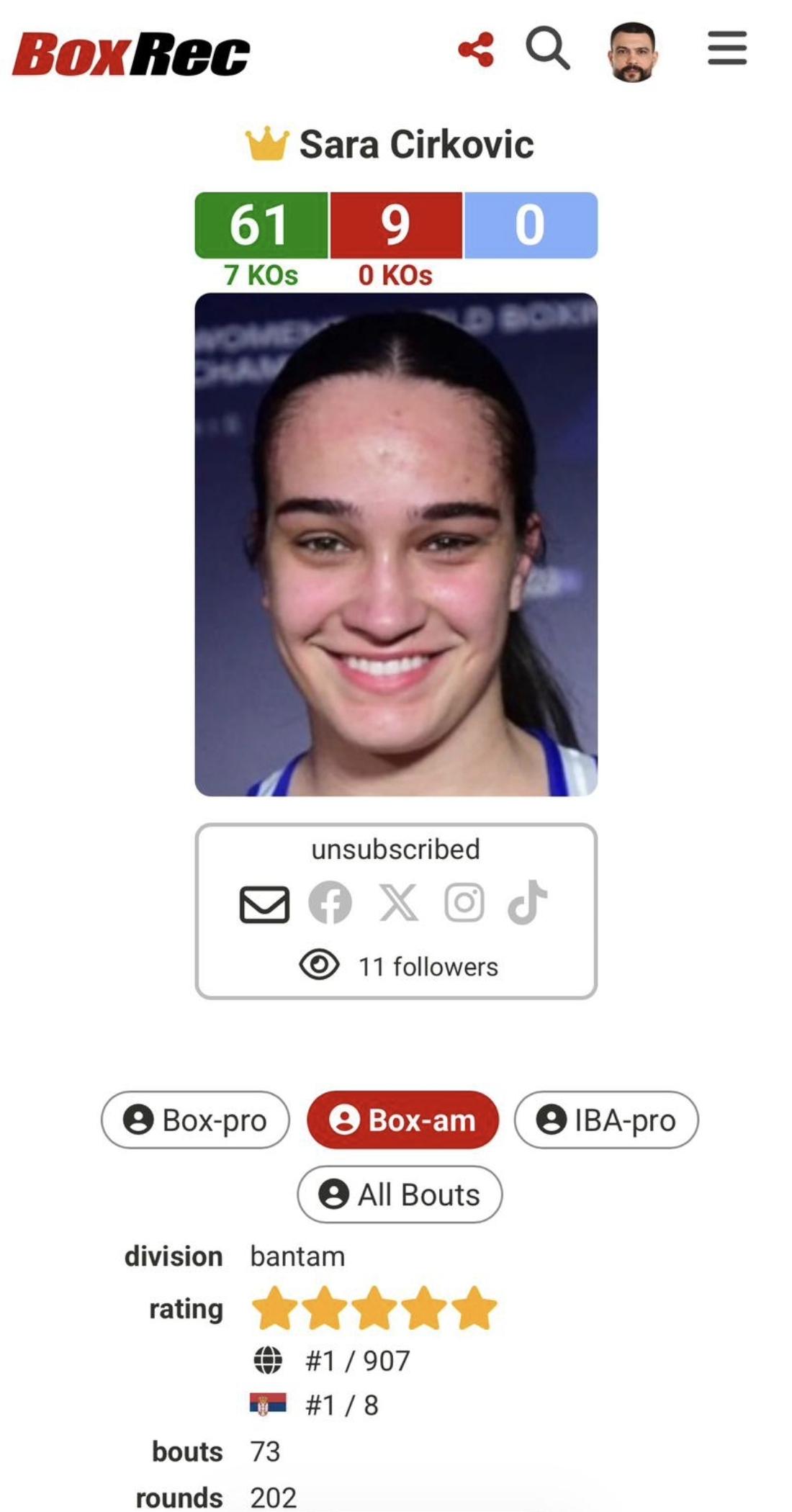Open the boxer's TikTok link
Screen dimensions: 792x1512
528,901
